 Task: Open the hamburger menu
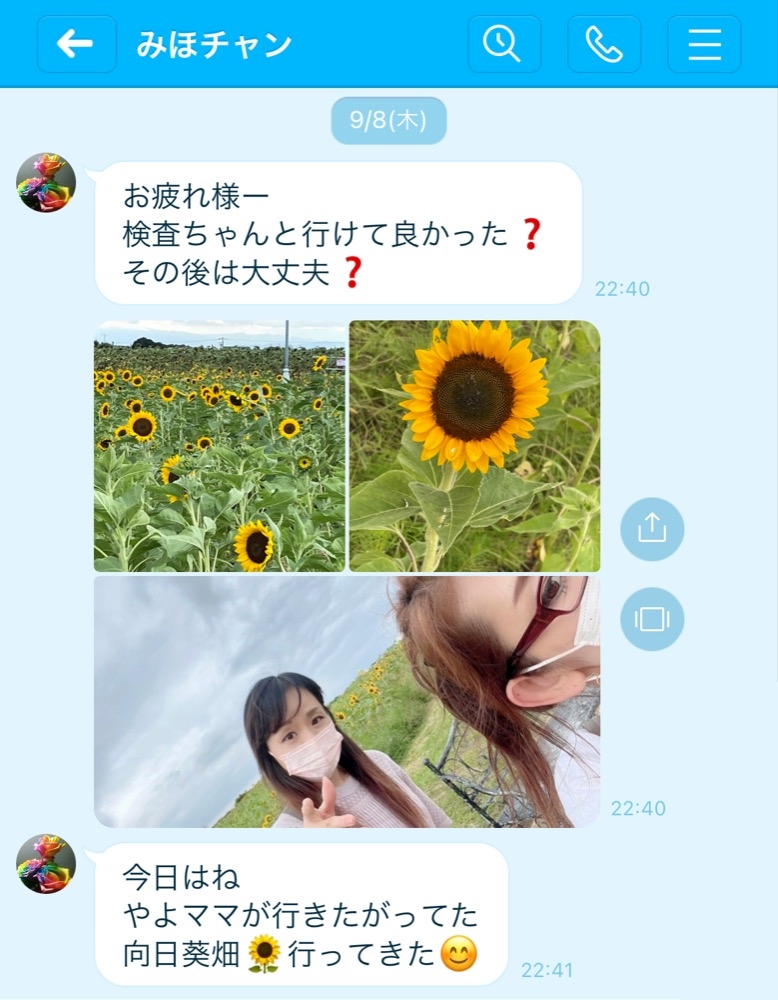[x=704, y=44]
